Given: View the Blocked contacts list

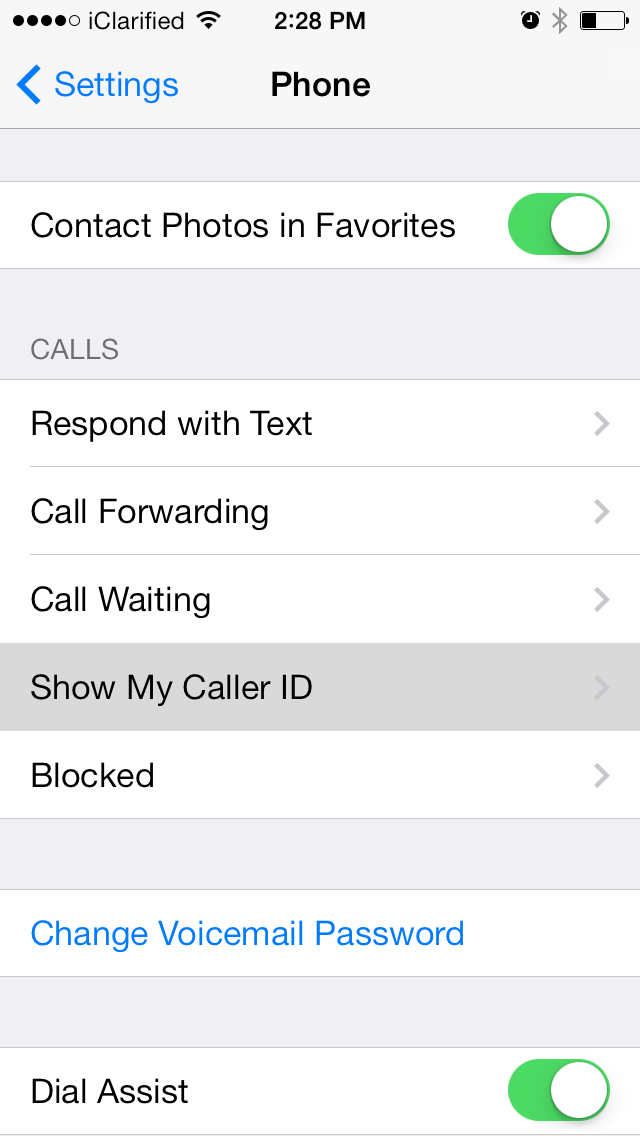Looking at the screenshot, I should [x=320, y=775].
